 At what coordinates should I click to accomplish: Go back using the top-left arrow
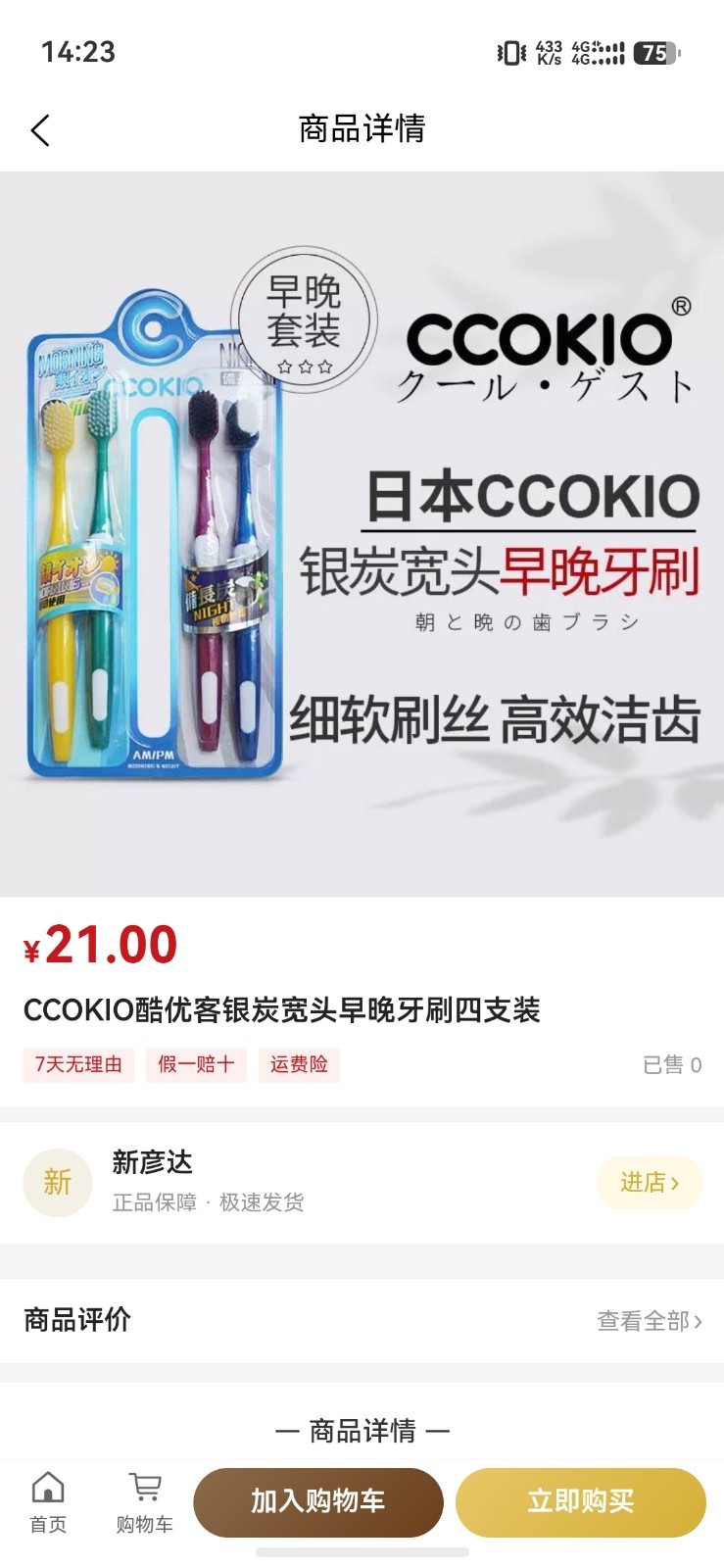pos(40,130)
